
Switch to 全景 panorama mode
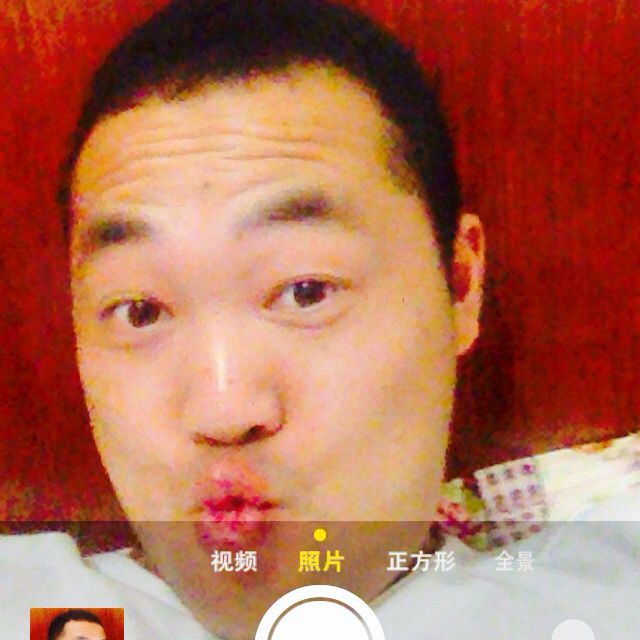click(514, 561)
